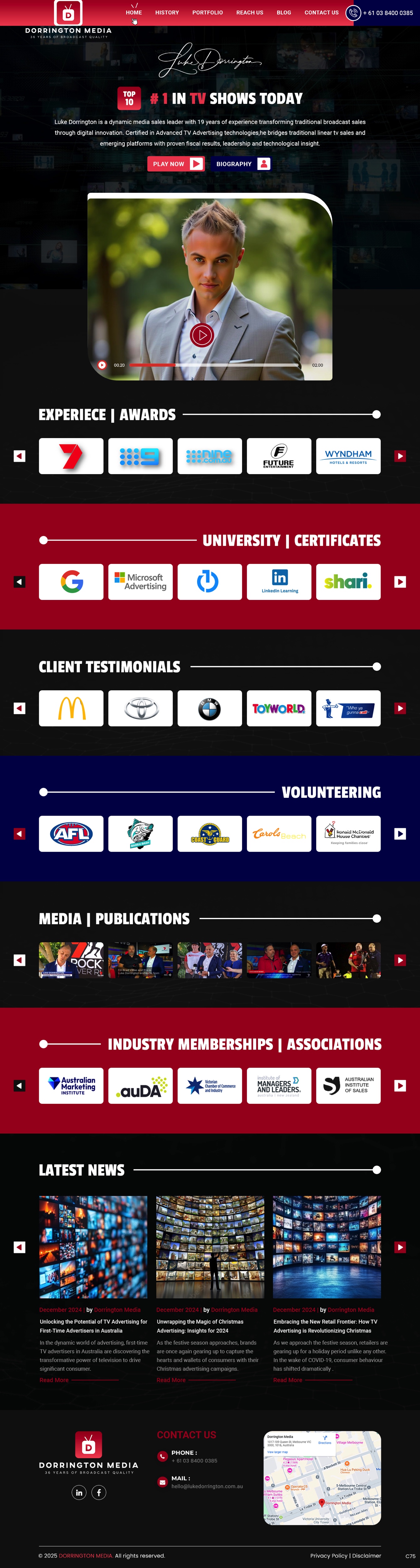420x1568 pixels.
Task: Tap the Play Now button
Action: coord(175,164)
